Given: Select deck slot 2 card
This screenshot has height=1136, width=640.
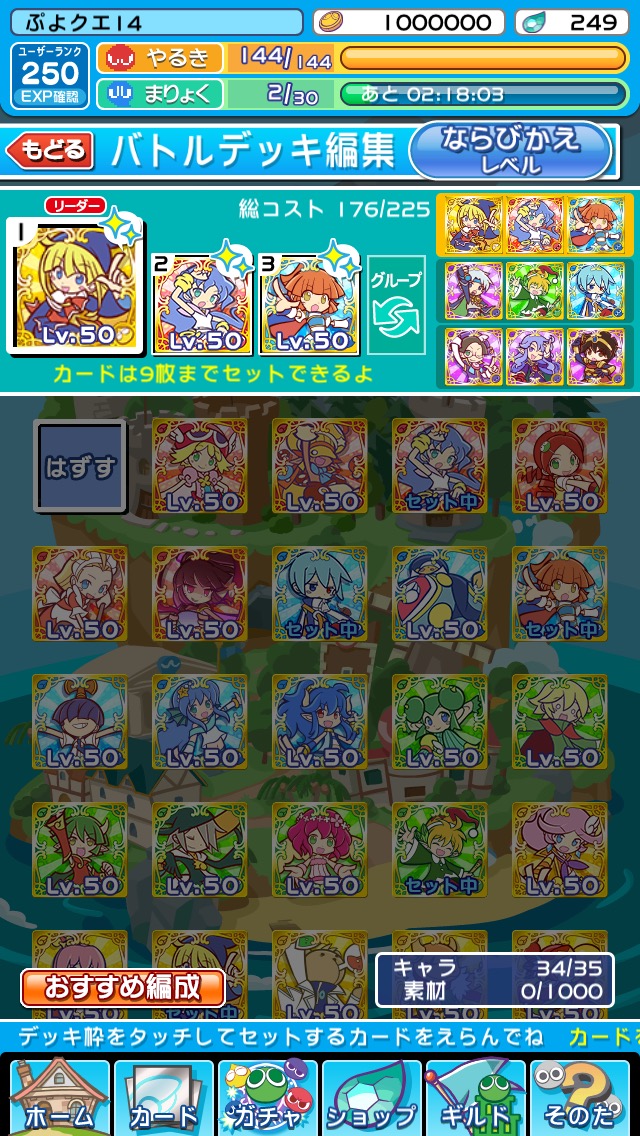Looking at the screenshot, I should [x=199, y=303].
